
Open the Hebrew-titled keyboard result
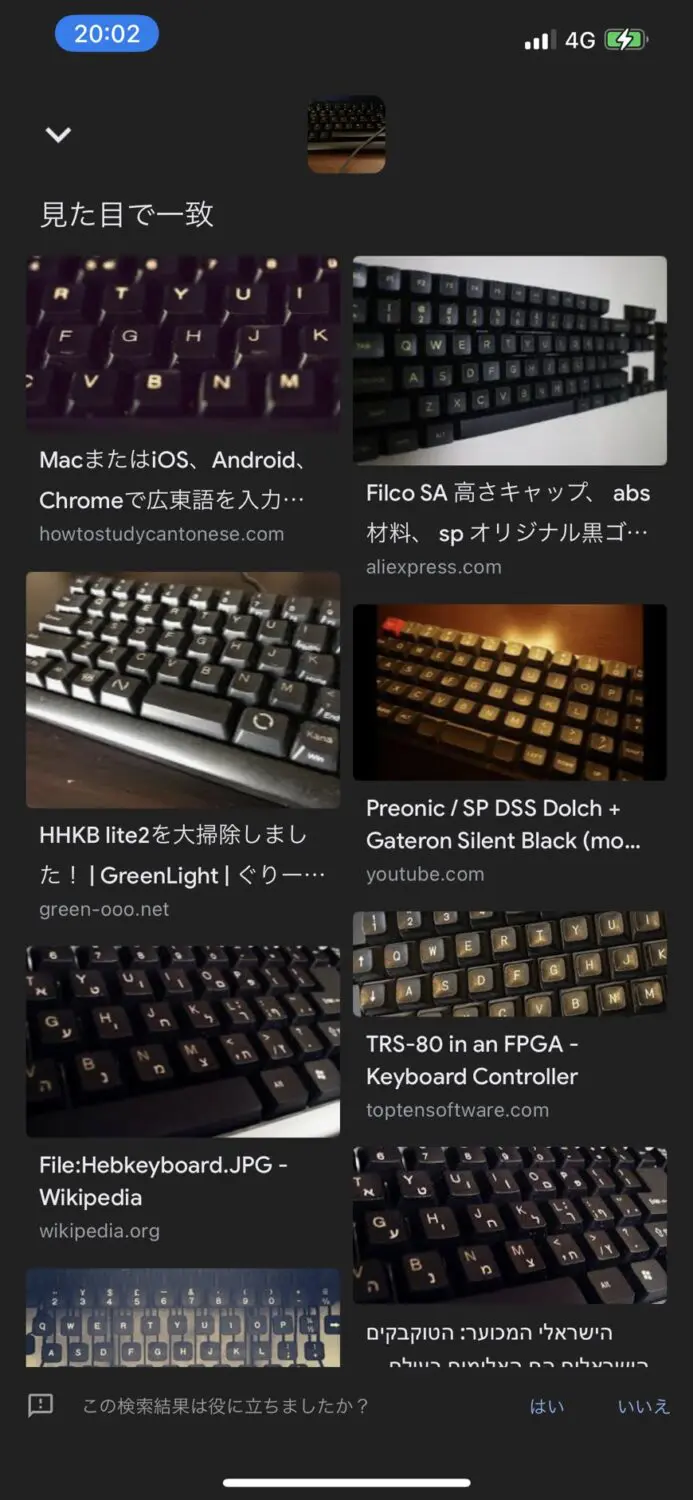(x=509, y=1225)
